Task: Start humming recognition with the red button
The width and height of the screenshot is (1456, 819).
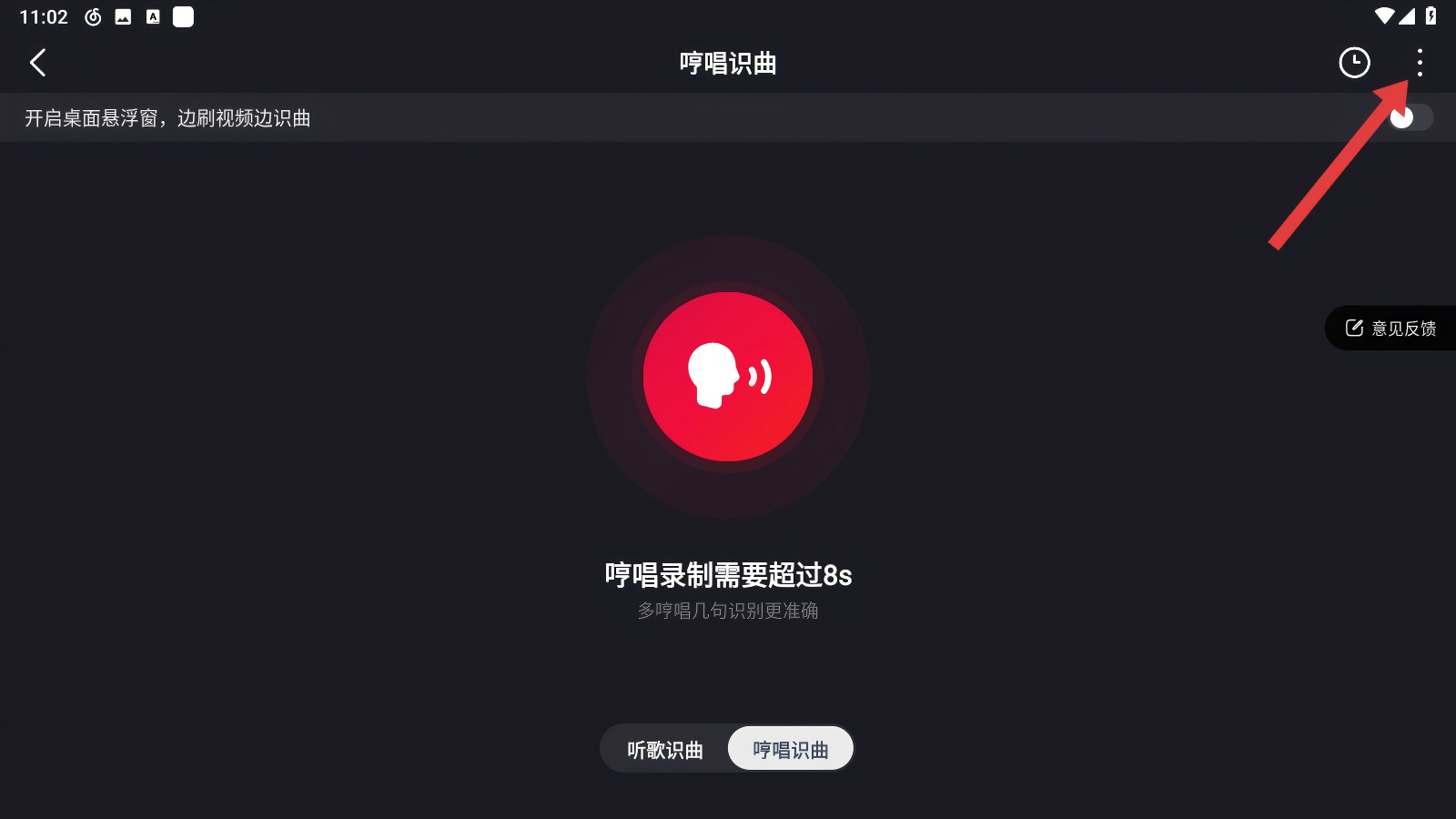Action: [x=728, y=377]
